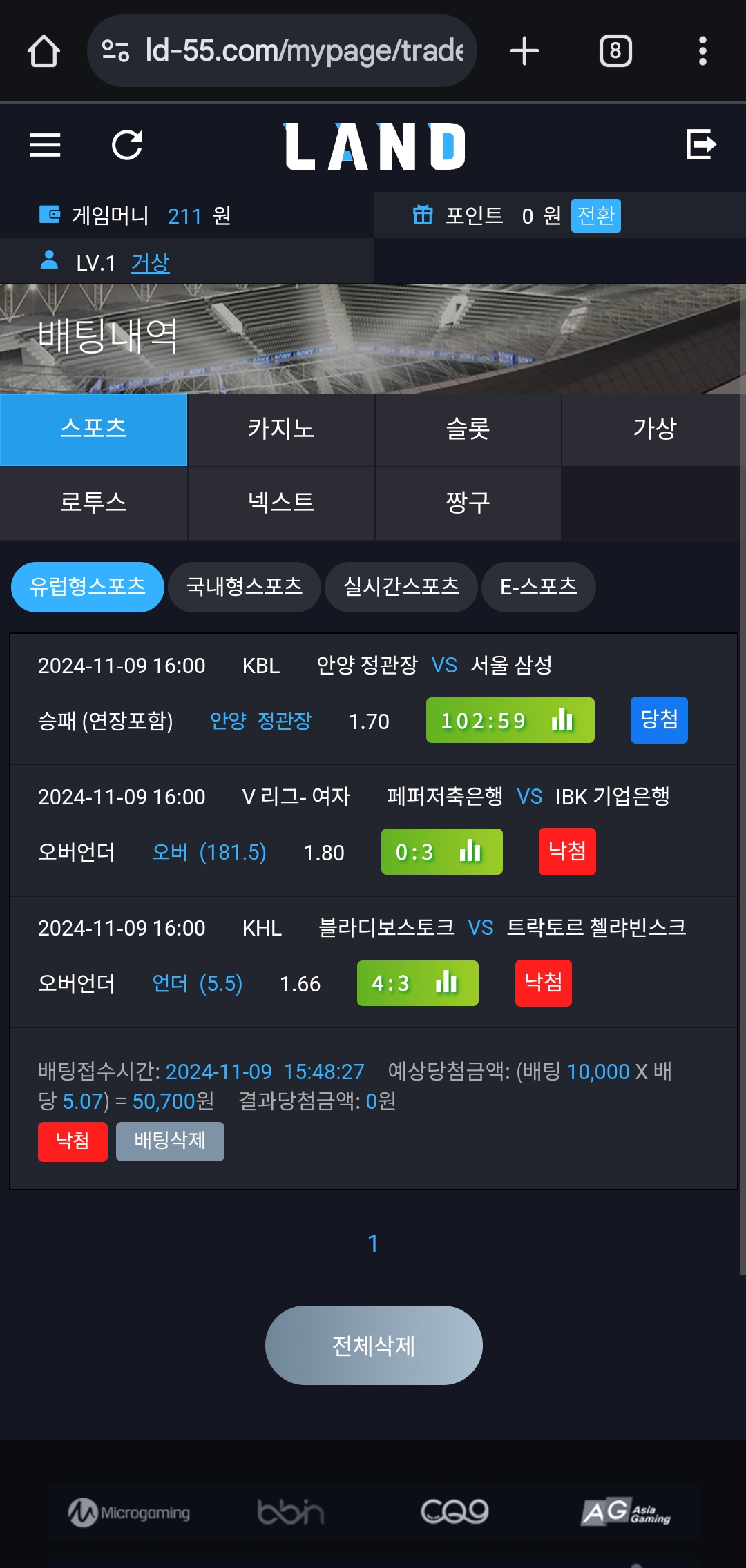
Task: Select the 짱구 tab
Action: coord(468,503)
